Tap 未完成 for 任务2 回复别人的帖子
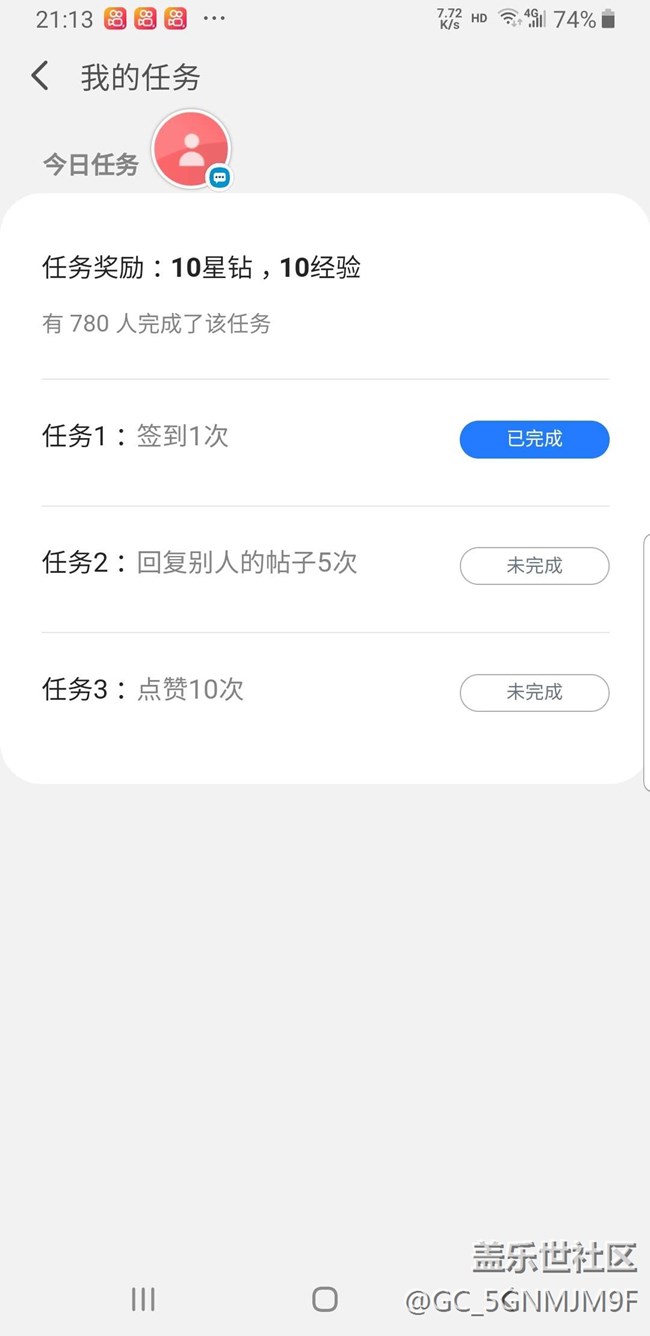Viewport: 650px width, 1336px height. pyautogui.click(x=534, y=566)
